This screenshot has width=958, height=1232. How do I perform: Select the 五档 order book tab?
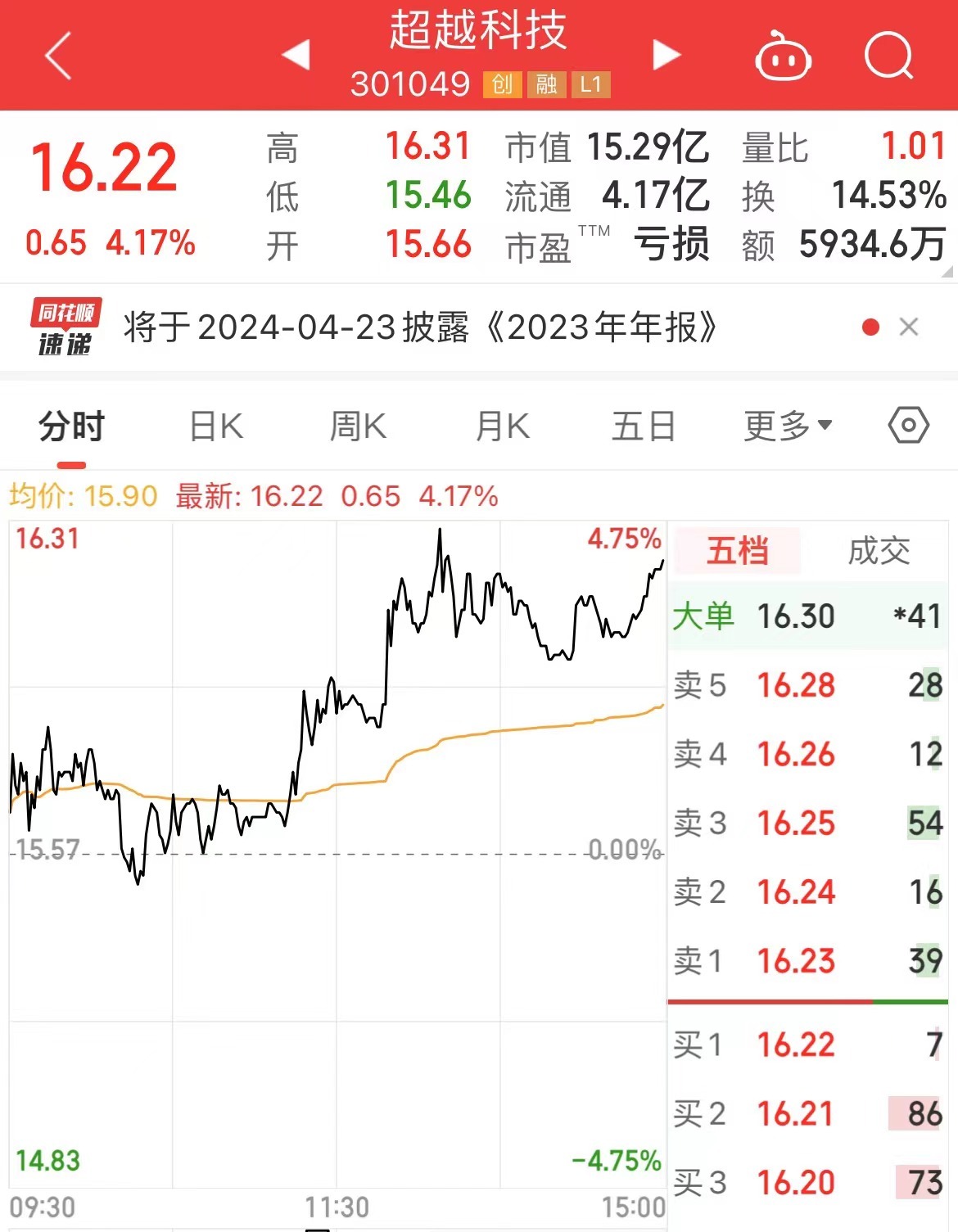(x=737, y=551)
